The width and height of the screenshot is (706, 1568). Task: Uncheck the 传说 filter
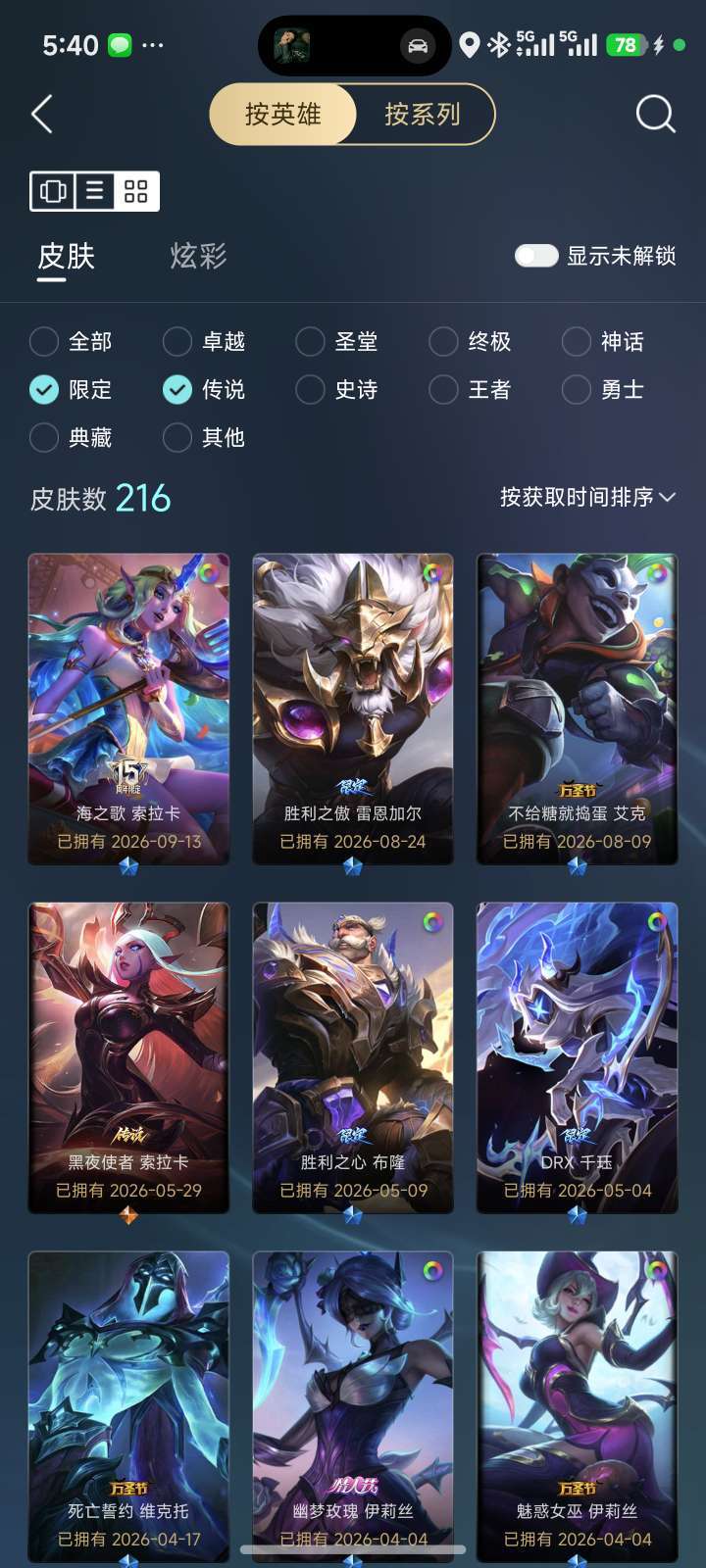tap(204, 390)
